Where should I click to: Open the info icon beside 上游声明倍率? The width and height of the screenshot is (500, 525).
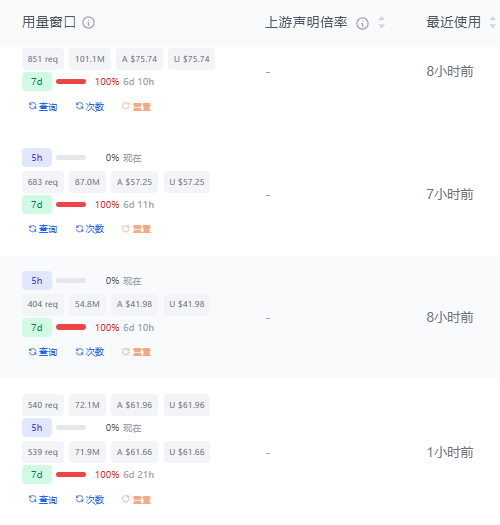pos(362,23)
